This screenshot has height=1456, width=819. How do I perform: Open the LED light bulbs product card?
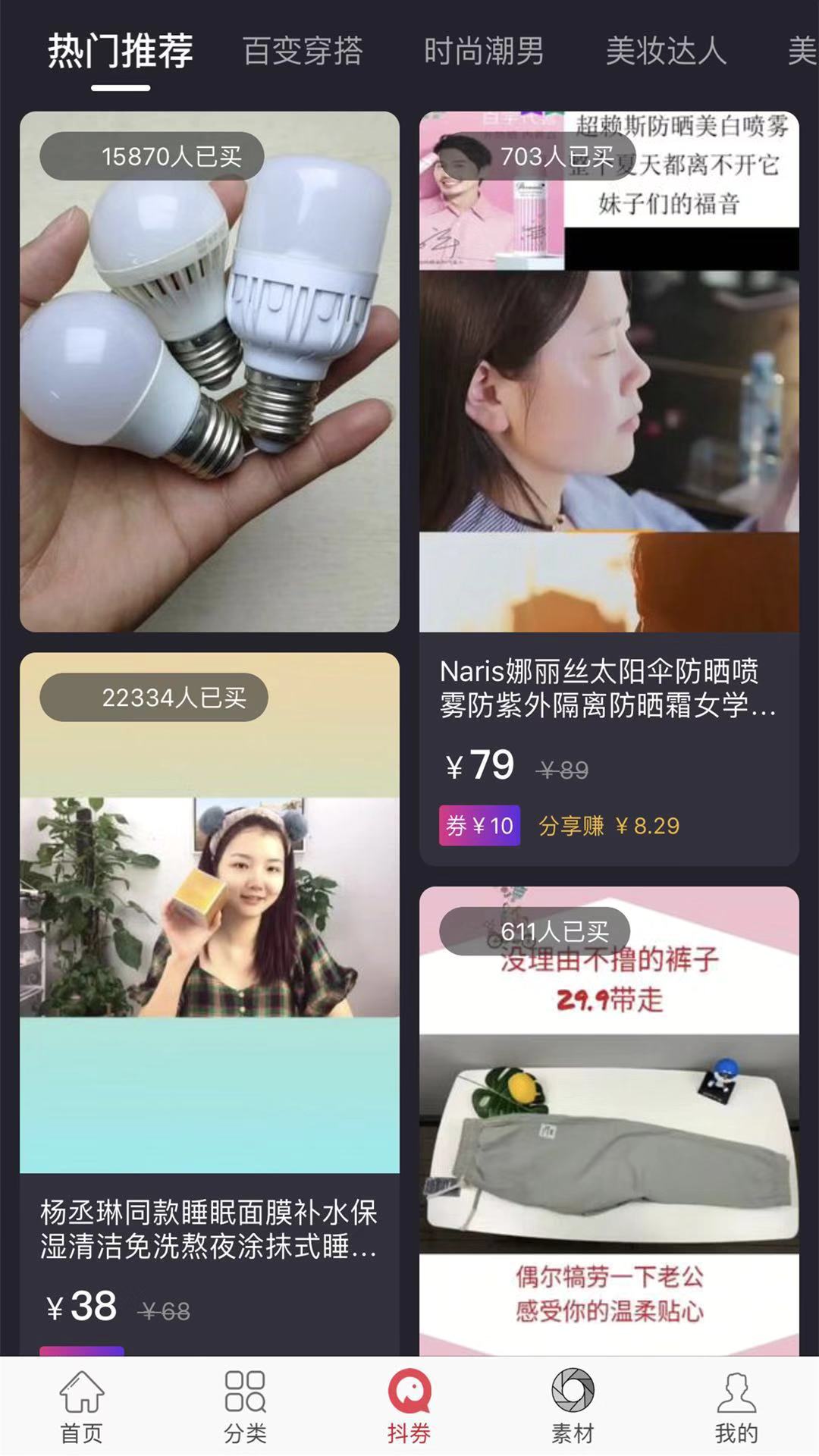click(x=209, y=372)
